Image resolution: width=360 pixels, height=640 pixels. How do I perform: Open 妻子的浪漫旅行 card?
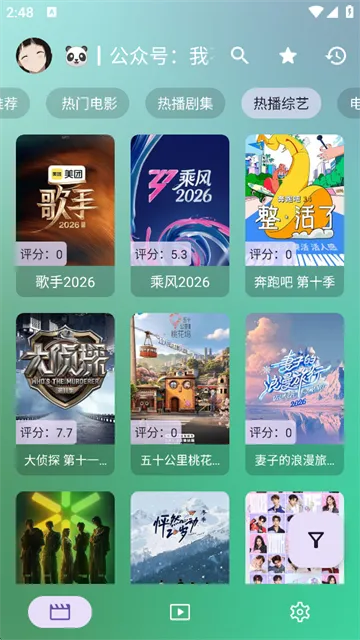(295, 394)
